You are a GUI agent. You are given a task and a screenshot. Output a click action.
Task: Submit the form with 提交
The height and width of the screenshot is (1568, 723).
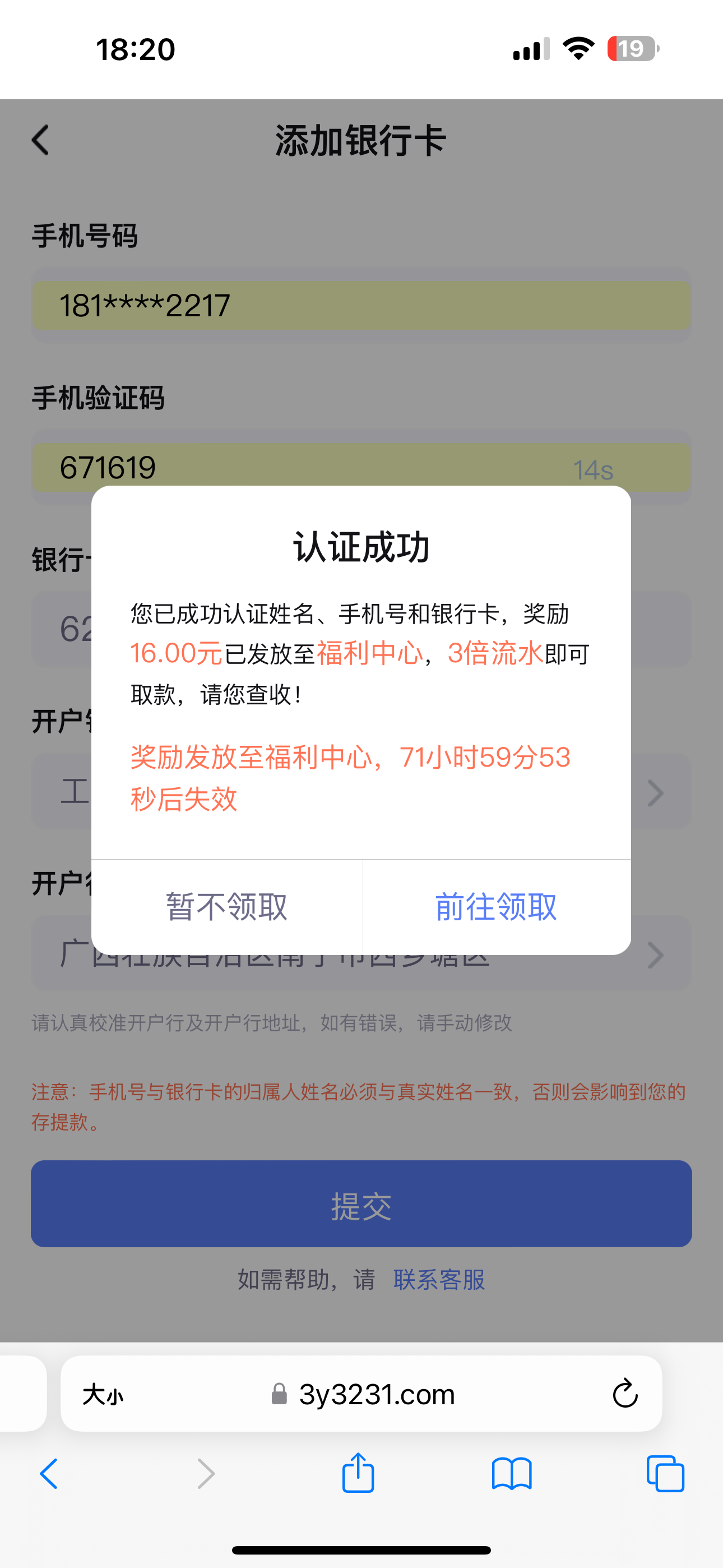click(x=361, y=1203)
